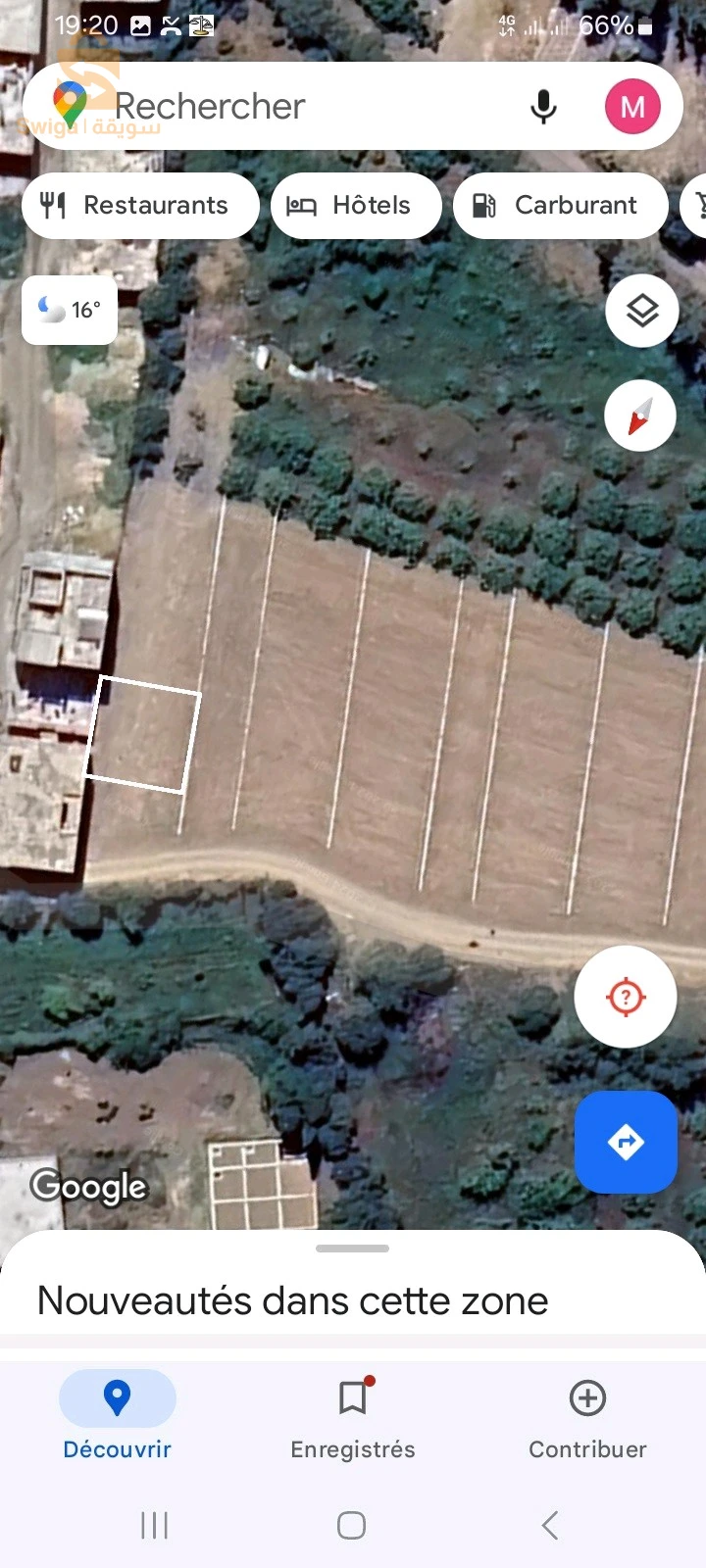This screenshot has width=706, height=1568.
Task: Switch to the Découvrir tab
Action: tap(118, 1416)
